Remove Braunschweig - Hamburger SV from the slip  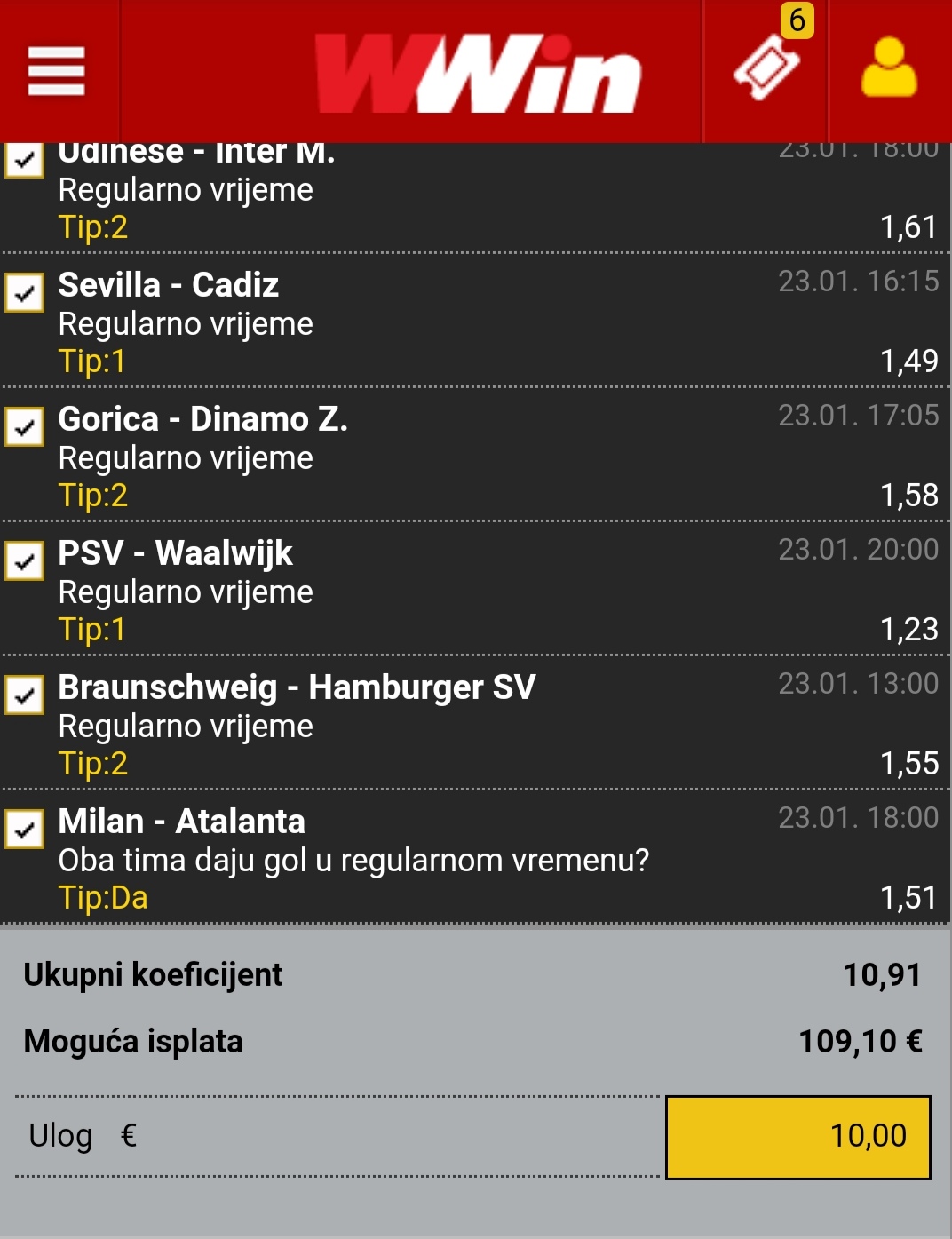[x=24, y=695]
